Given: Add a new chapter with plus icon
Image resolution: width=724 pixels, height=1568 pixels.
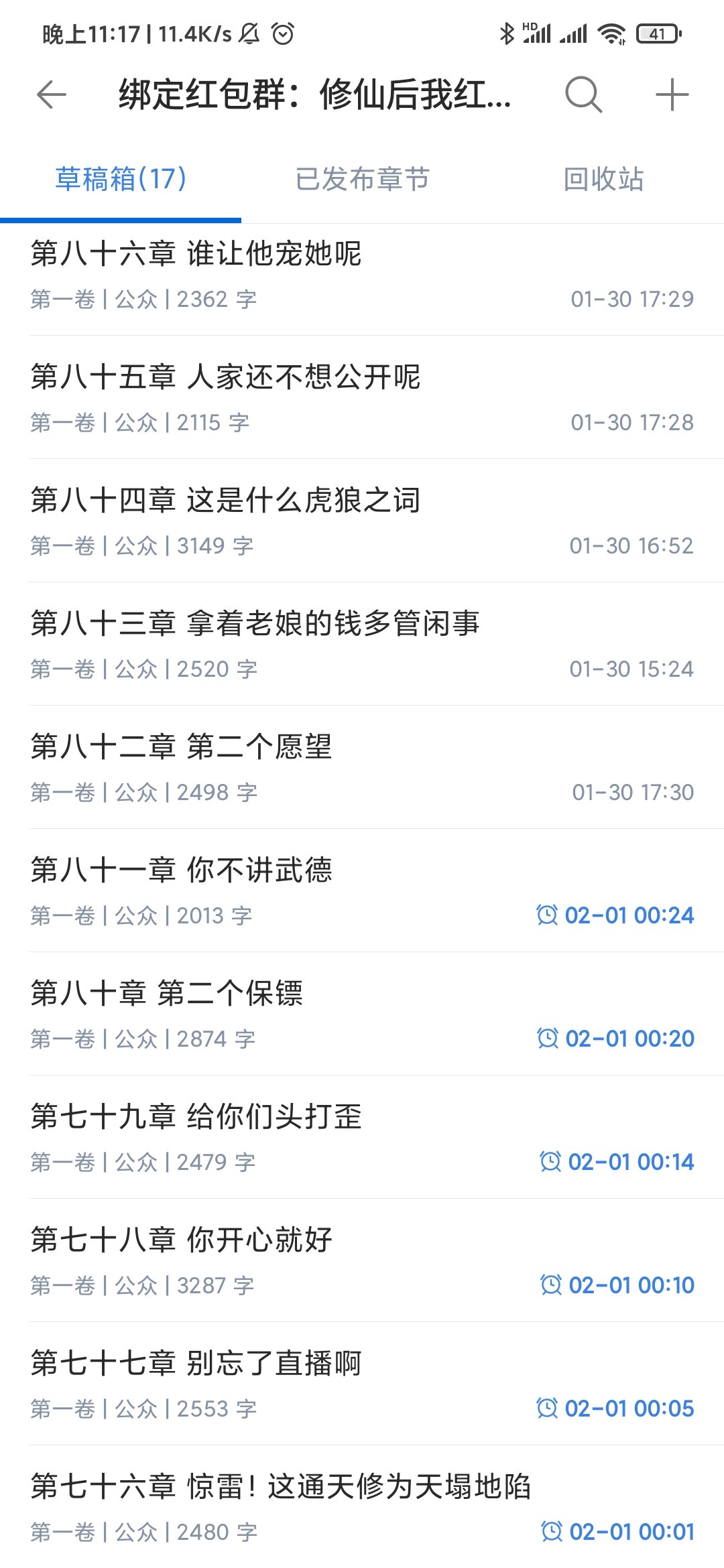Looking at the screenshot, I should coord(672,94).
